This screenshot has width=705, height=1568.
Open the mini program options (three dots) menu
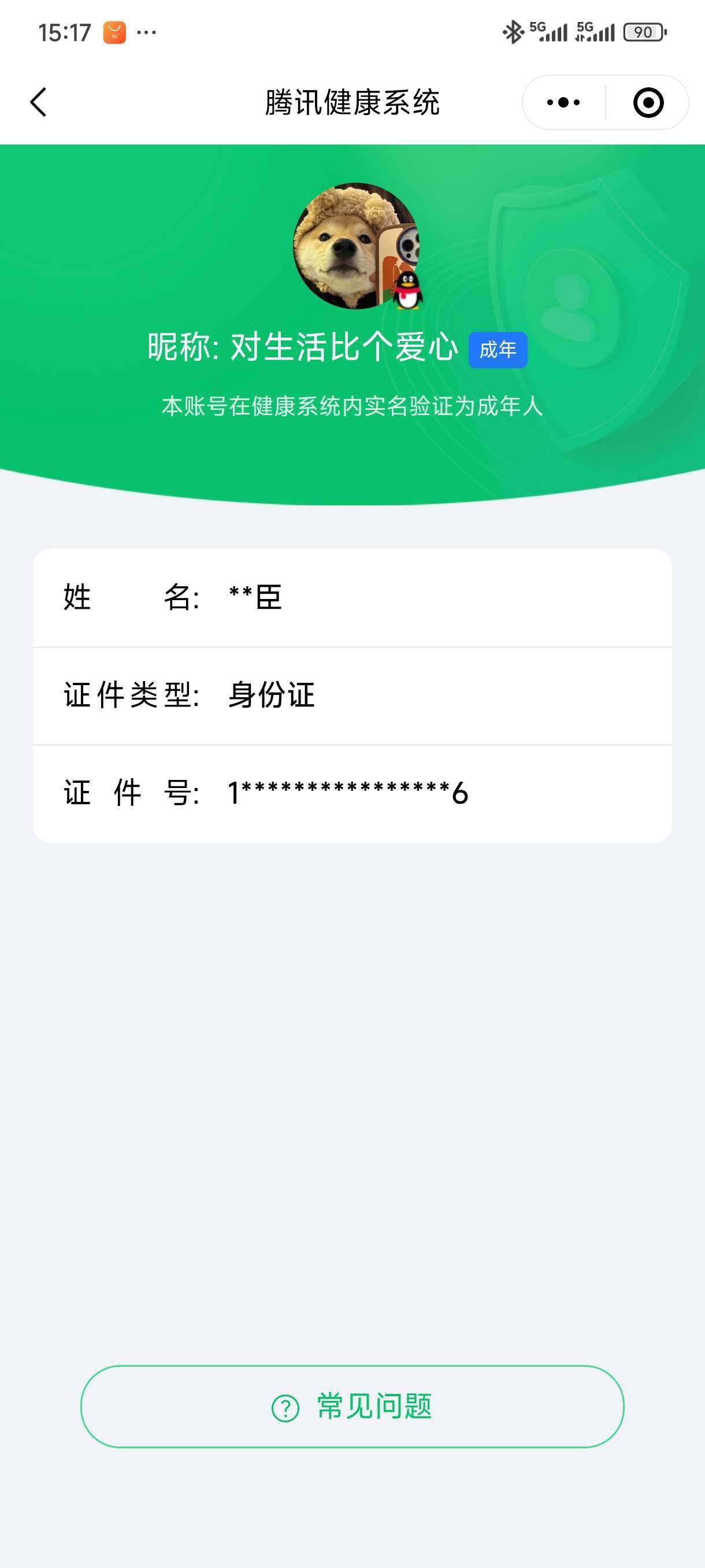pos(564,102)
